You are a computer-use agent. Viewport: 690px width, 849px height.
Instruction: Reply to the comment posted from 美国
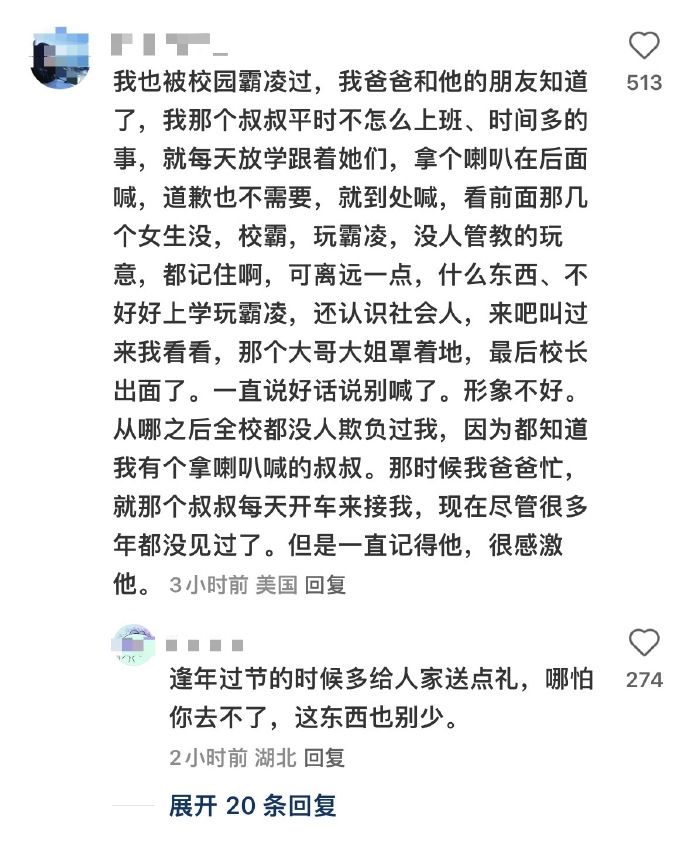[x=325, y=585]
